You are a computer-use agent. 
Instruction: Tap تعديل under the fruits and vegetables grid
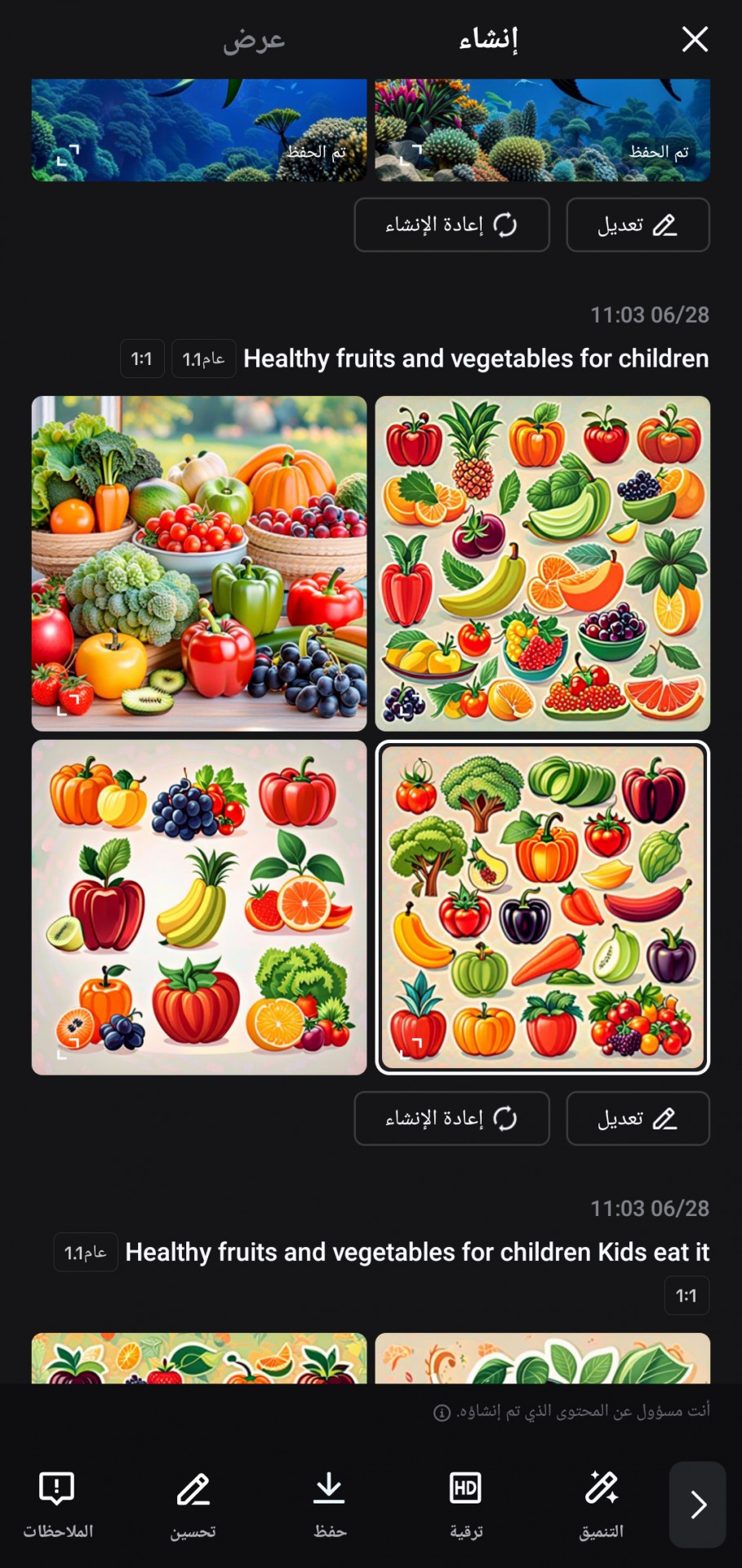638,1118
